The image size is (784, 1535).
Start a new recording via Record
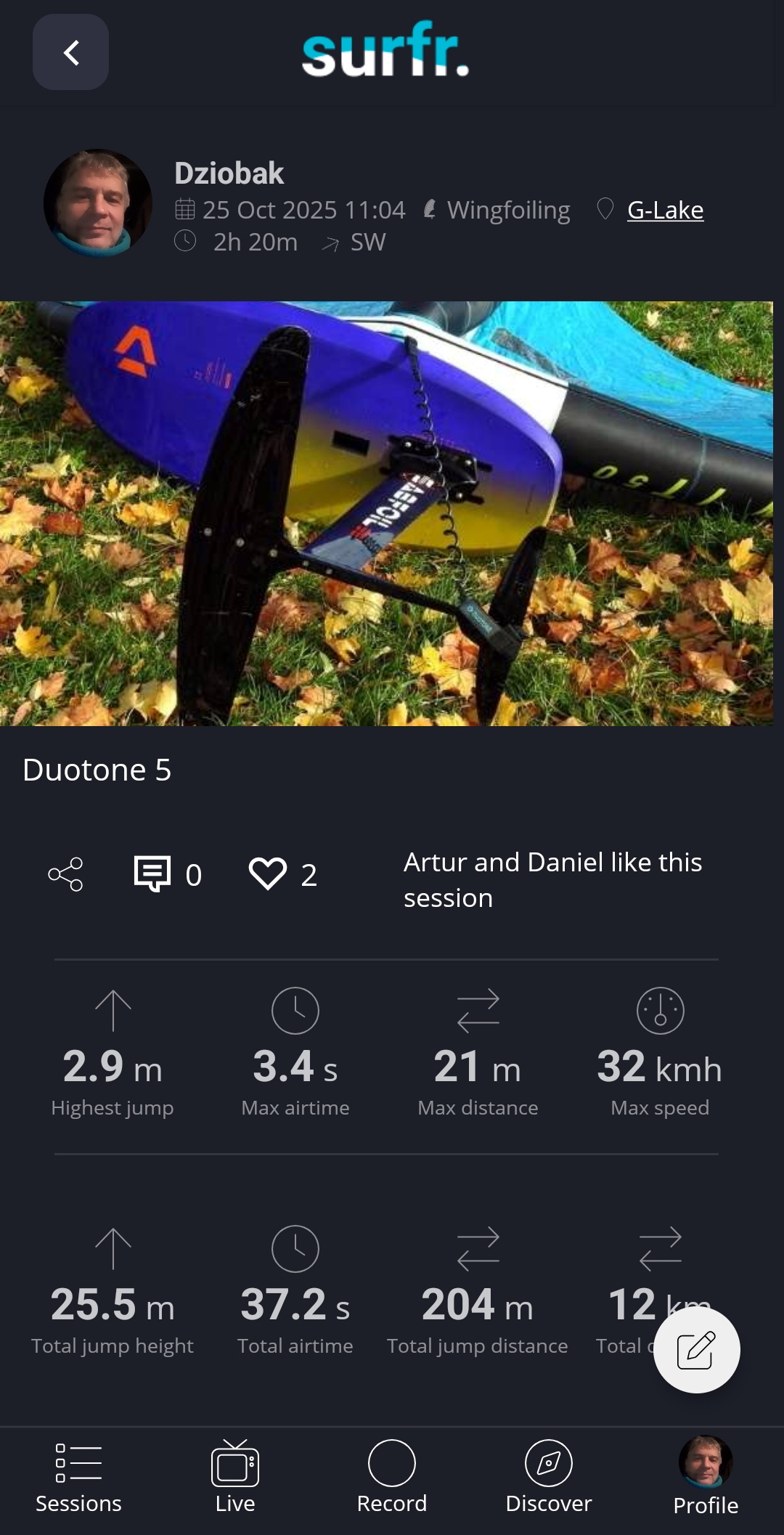392,1476
